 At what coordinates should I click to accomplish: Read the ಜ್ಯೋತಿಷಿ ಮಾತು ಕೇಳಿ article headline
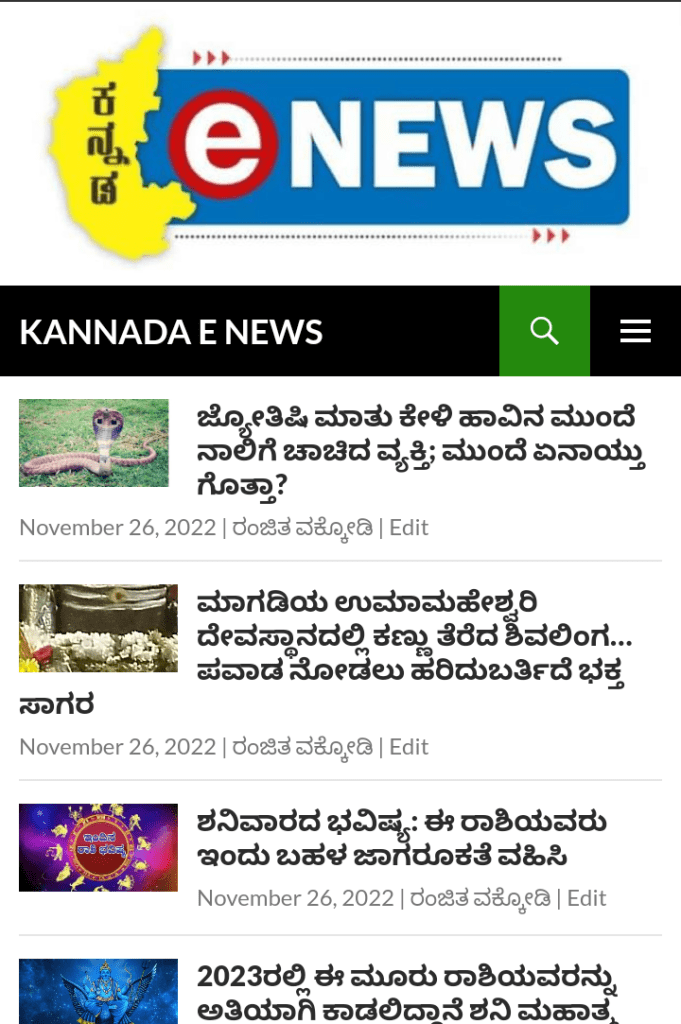[420, 451]
